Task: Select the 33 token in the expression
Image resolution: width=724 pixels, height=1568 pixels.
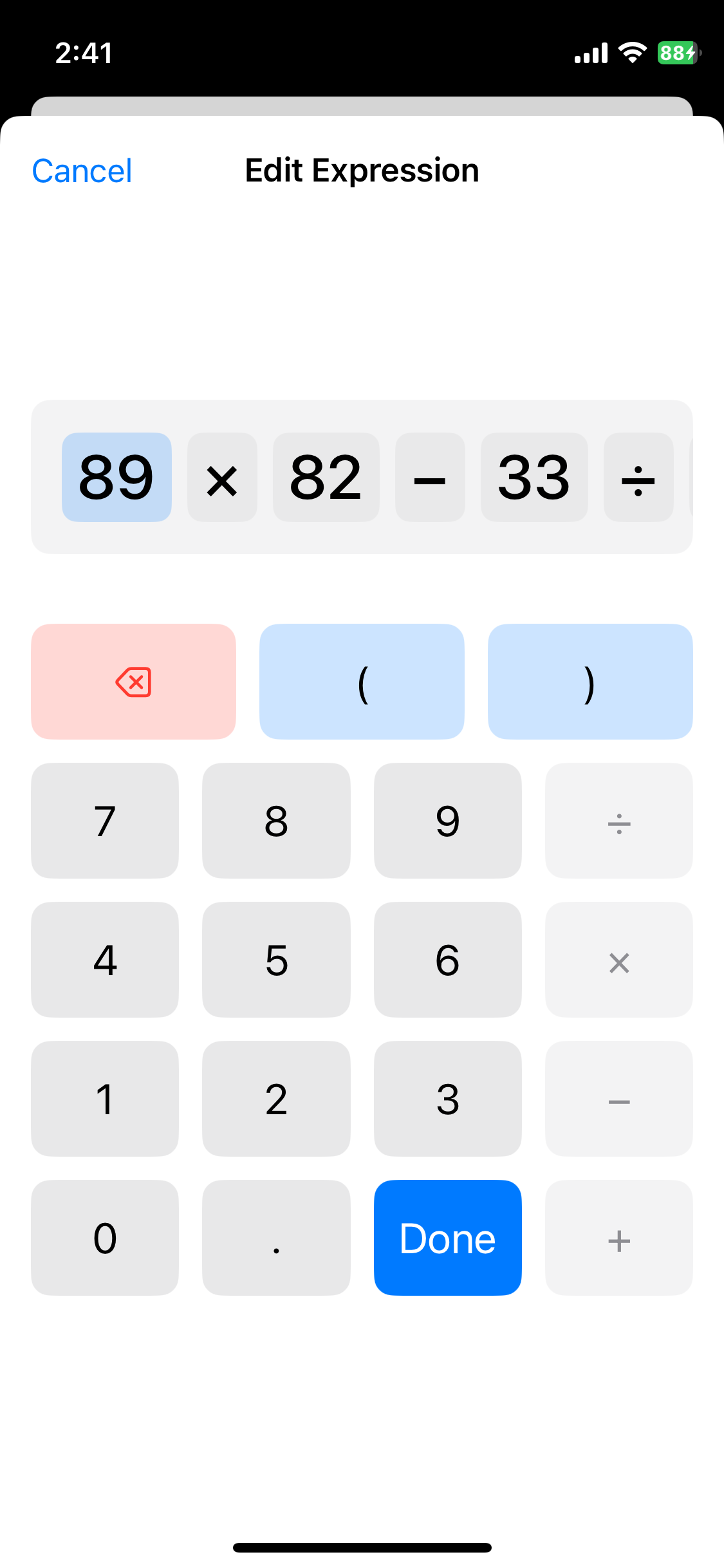Action: click(x=534, y=477)
